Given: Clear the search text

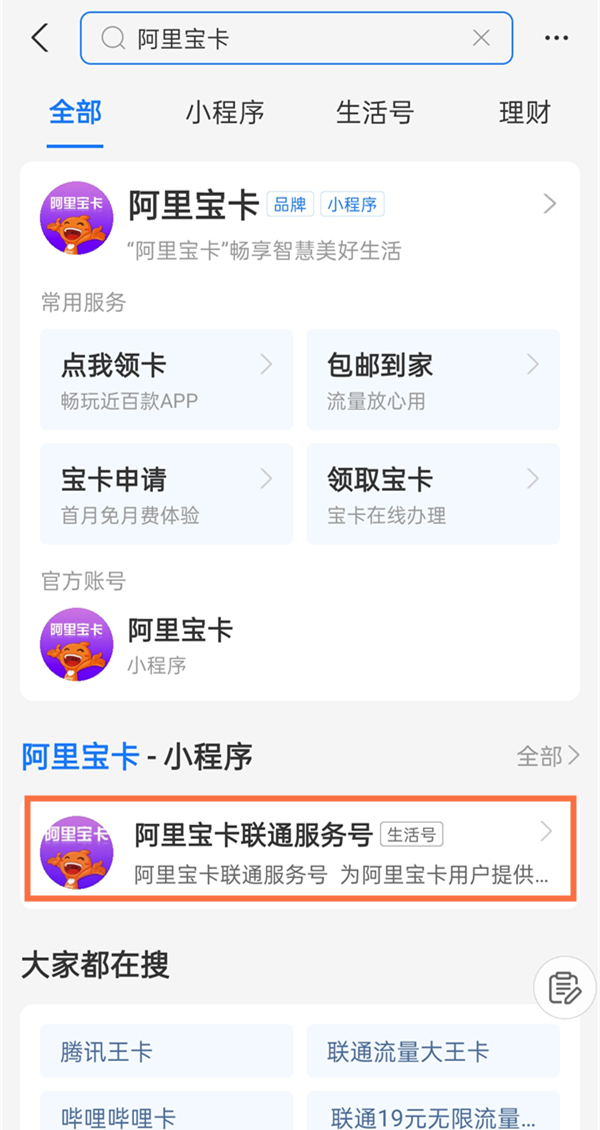Looking at the screenshot, I should [481, 38].
